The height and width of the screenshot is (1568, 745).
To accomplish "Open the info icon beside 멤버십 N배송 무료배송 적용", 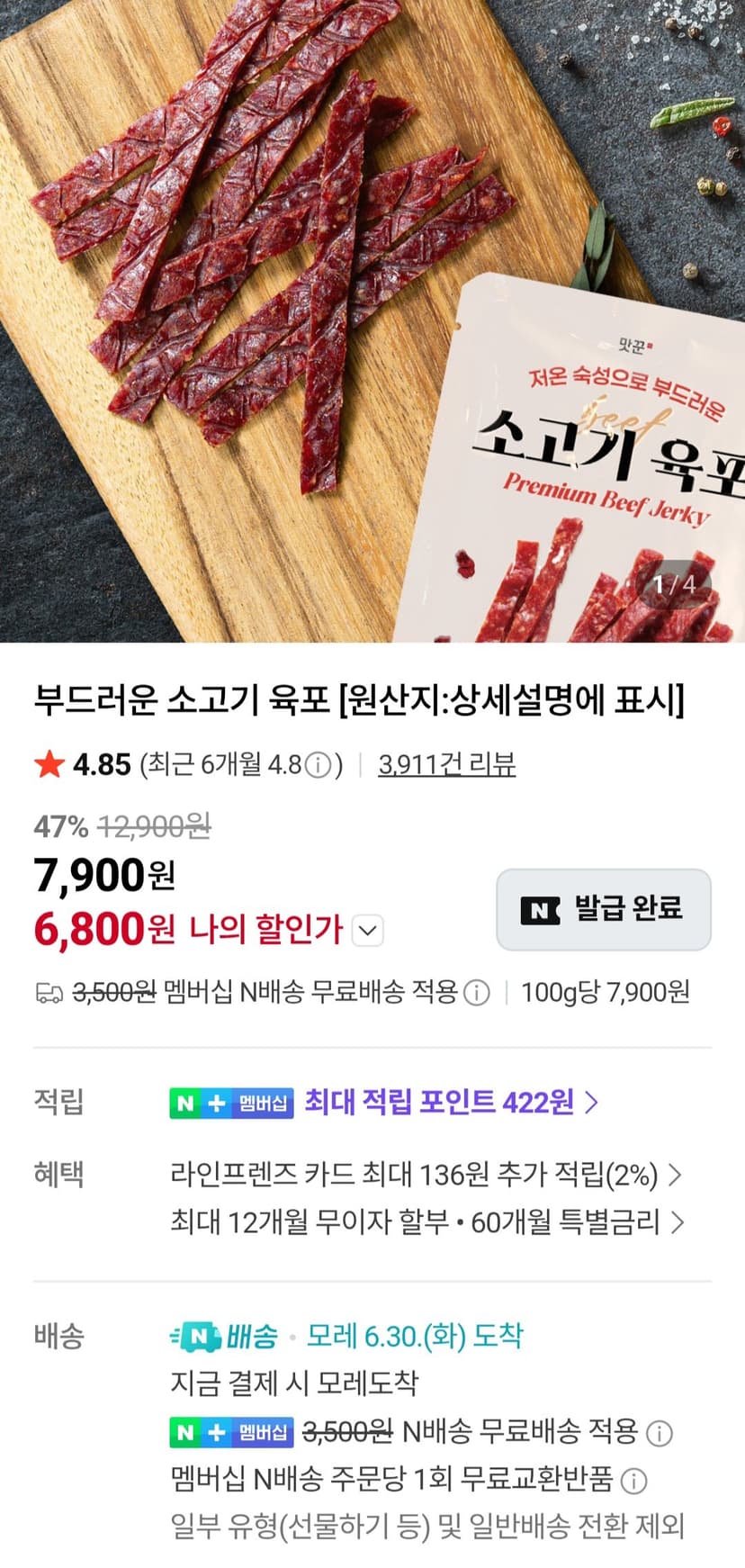I will (x=476, y=993).
